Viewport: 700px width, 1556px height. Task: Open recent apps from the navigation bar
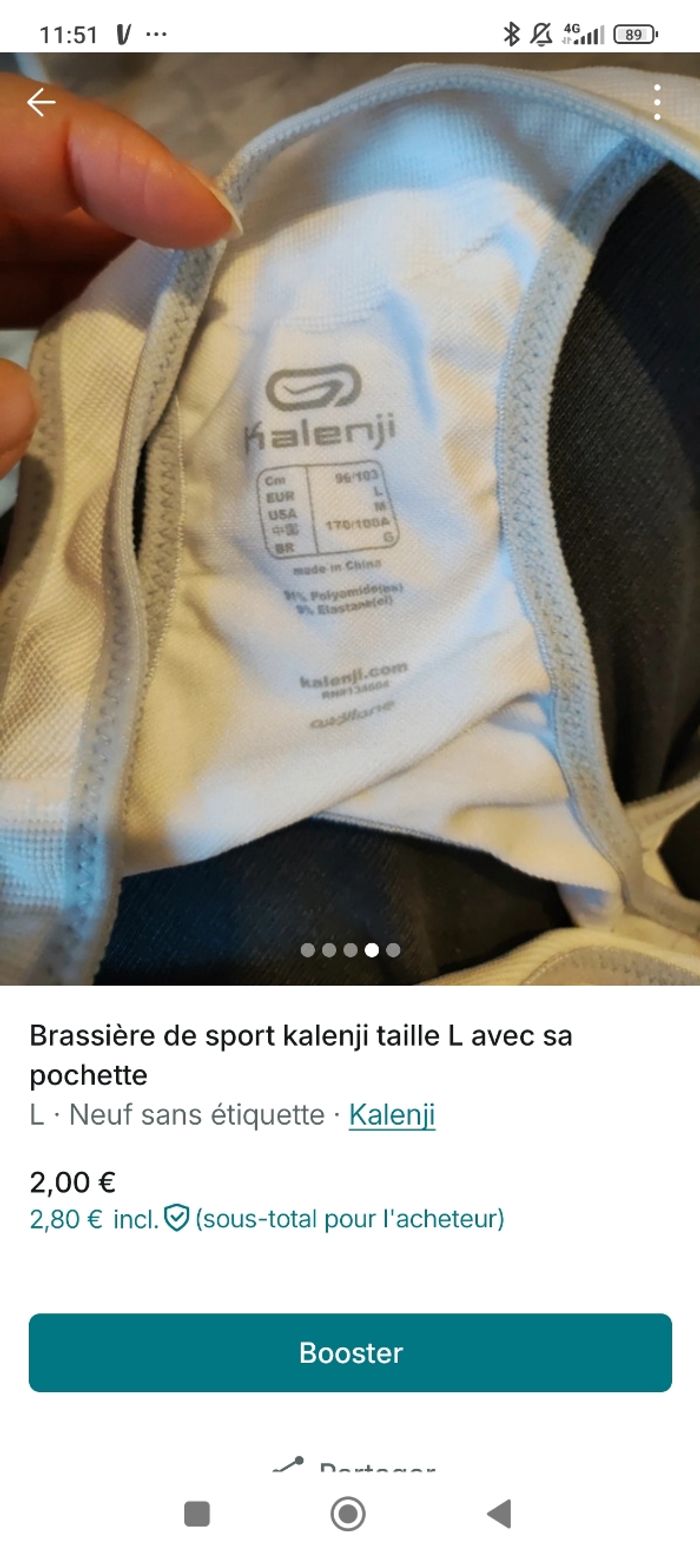point(197,1514)
